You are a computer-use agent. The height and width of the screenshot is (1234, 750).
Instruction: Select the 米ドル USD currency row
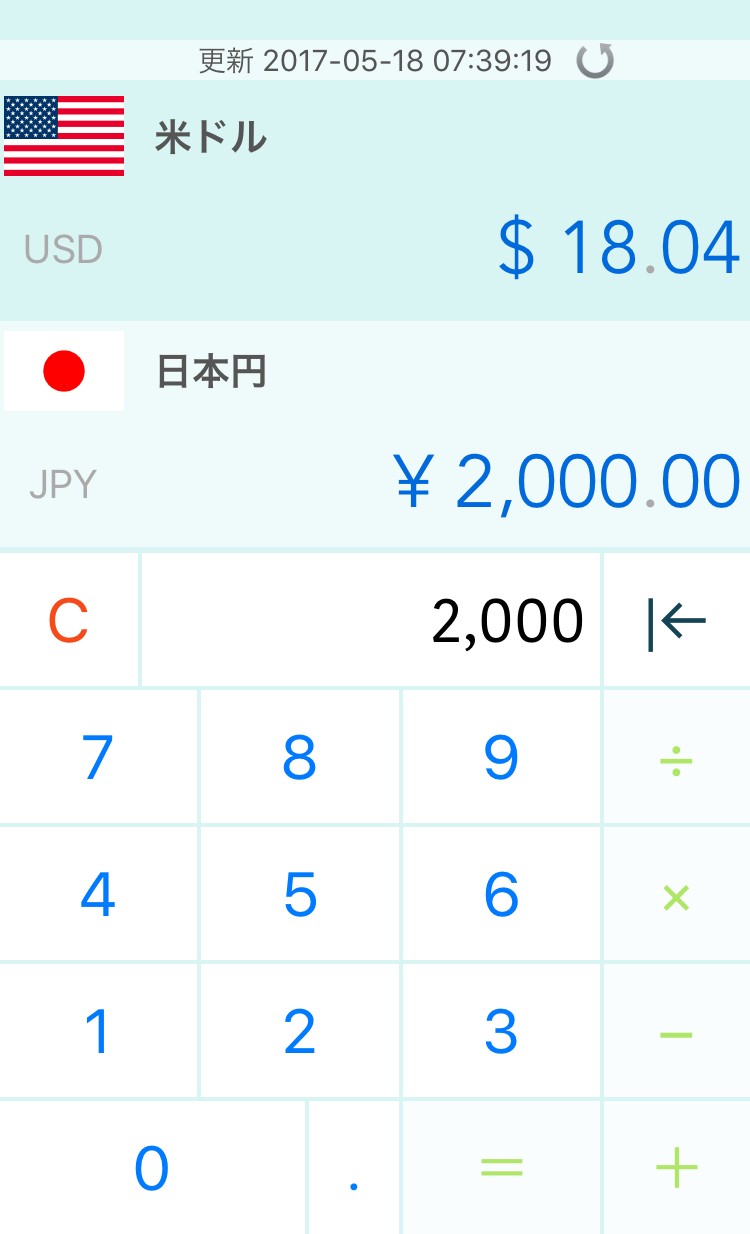coord(375,200)
